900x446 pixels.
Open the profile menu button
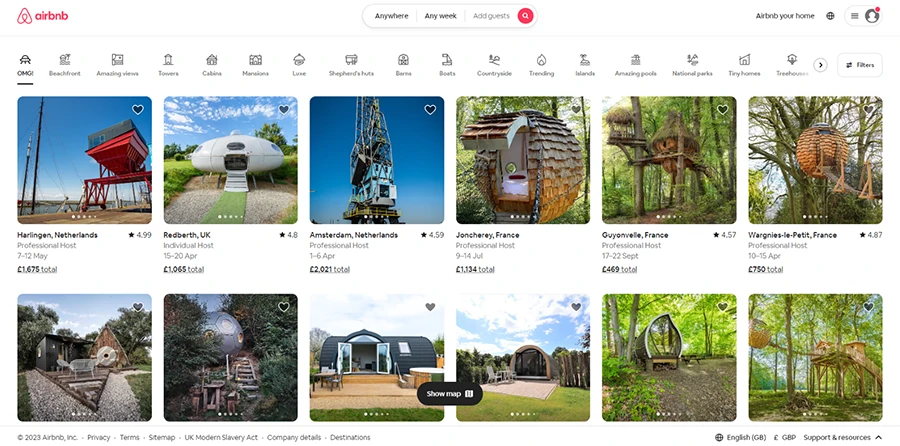click(864, 16)
